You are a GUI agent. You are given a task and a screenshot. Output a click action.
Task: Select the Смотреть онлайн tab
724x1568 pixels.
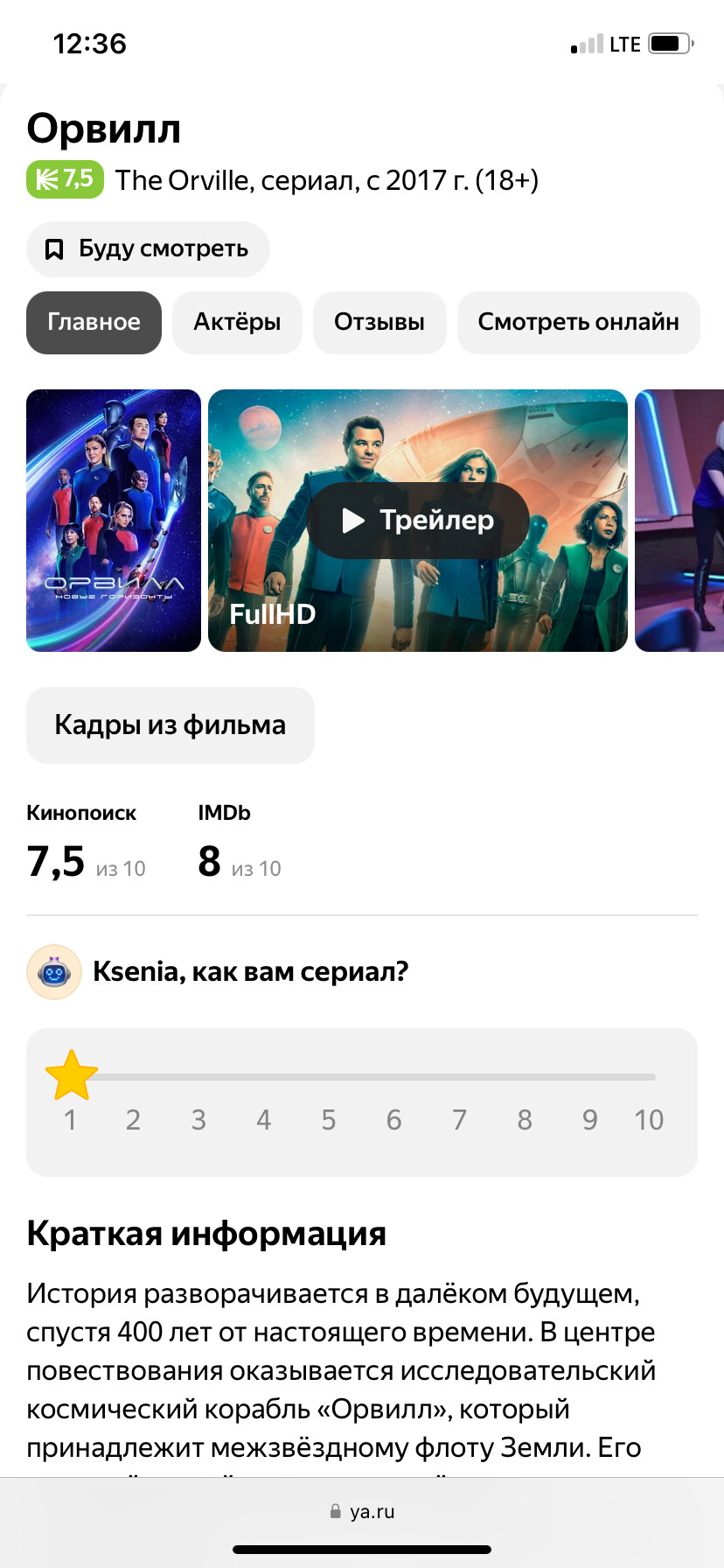[578, 323]
